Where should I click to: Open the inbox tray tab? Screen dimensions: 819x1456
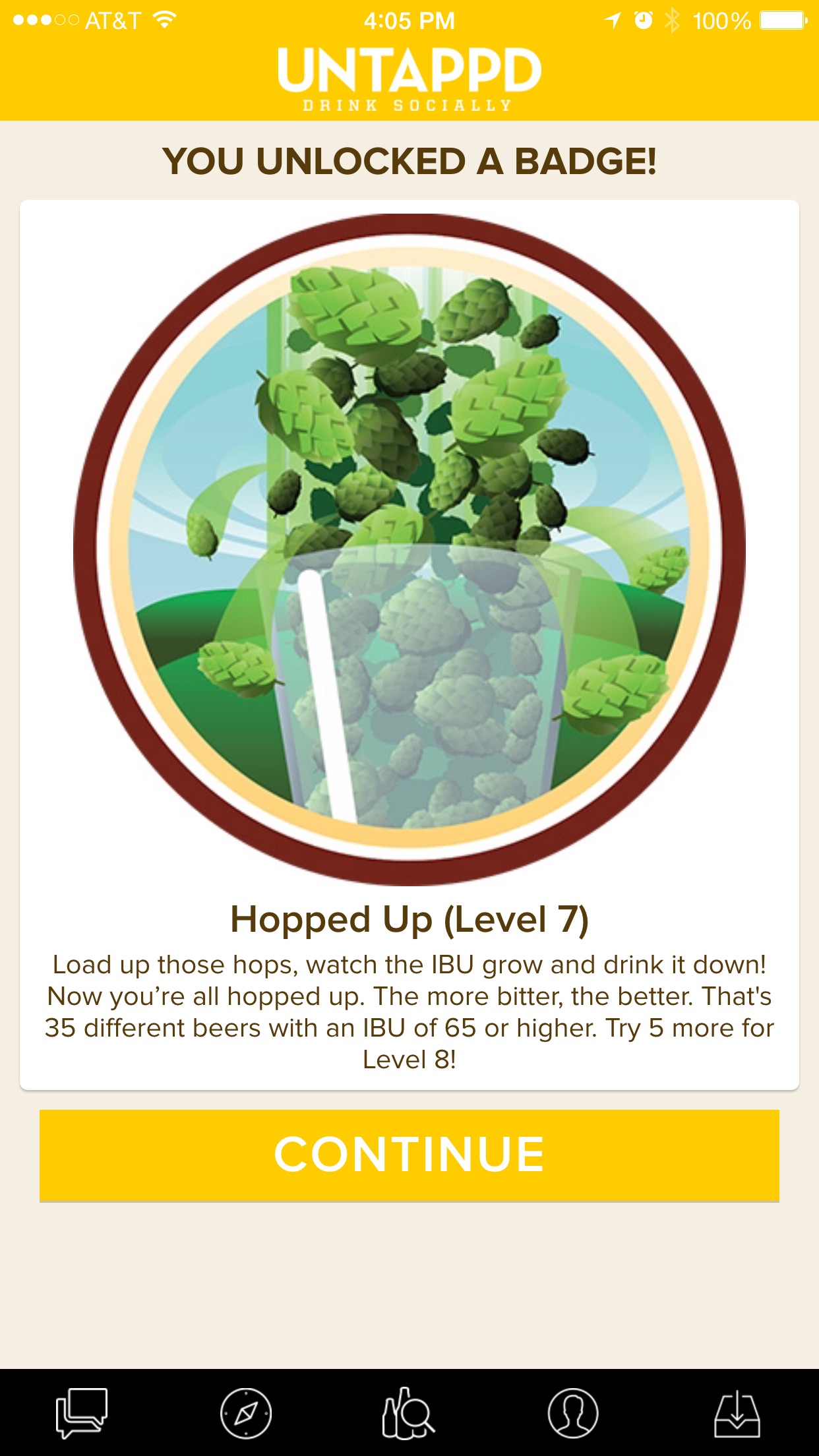click(x=737, y=1413)
